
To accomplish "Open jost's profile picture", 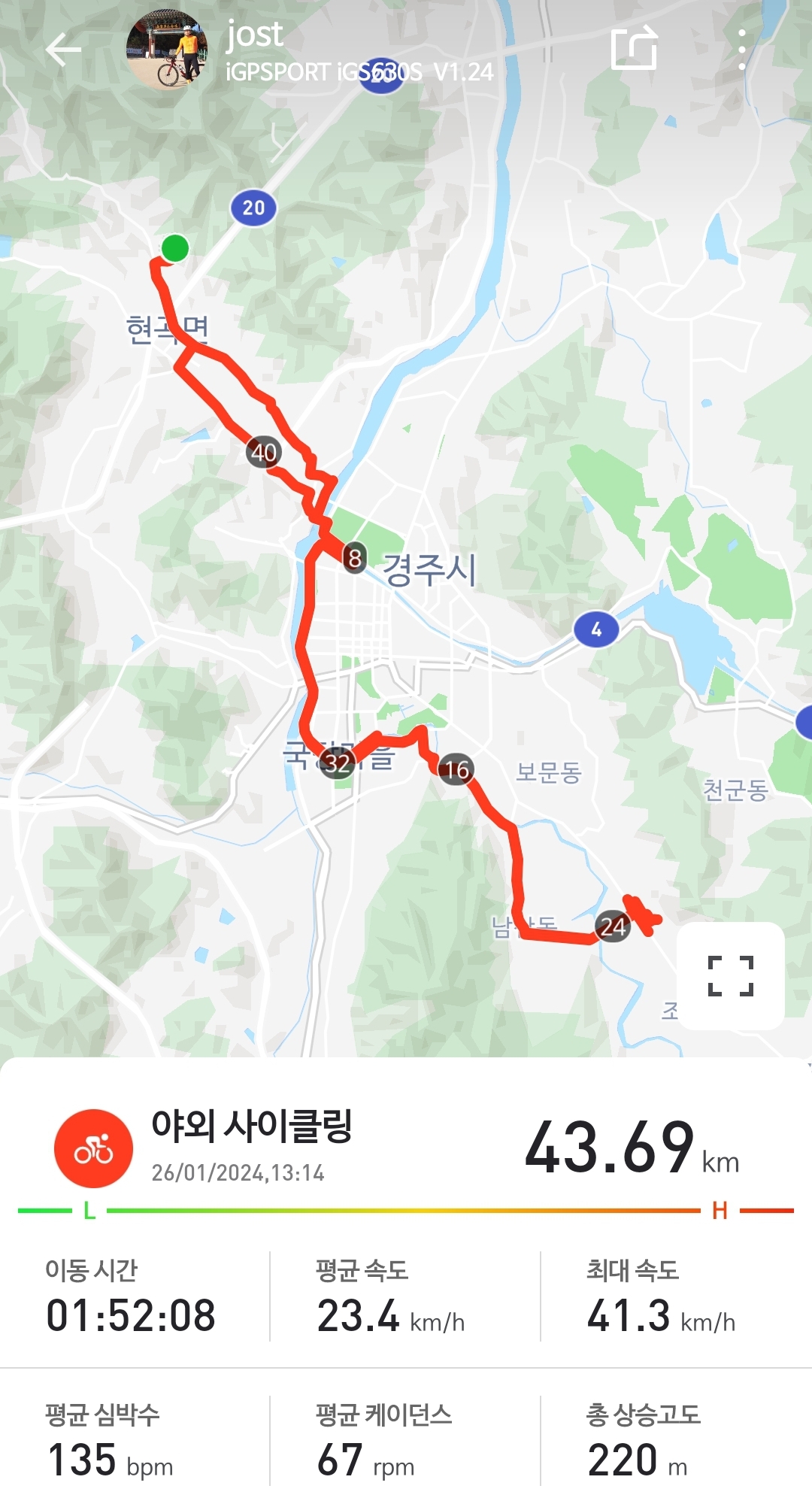I will tap(167, 50).
